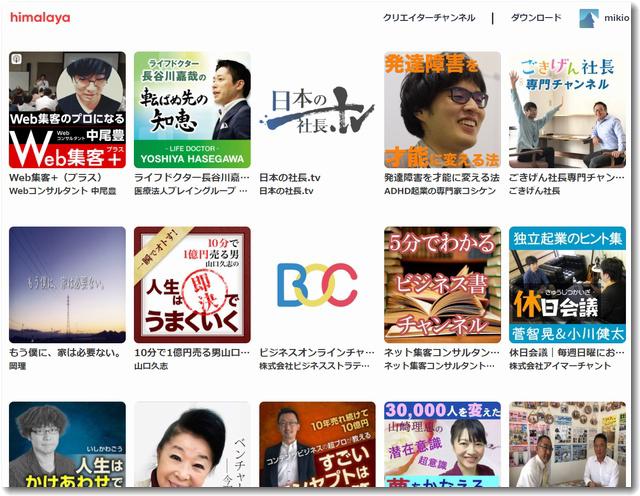The width and height of the screenshot is (640, 496).
Task: Open 発達障害を才能に変える法 channel
Action: [x=442, y=110]
